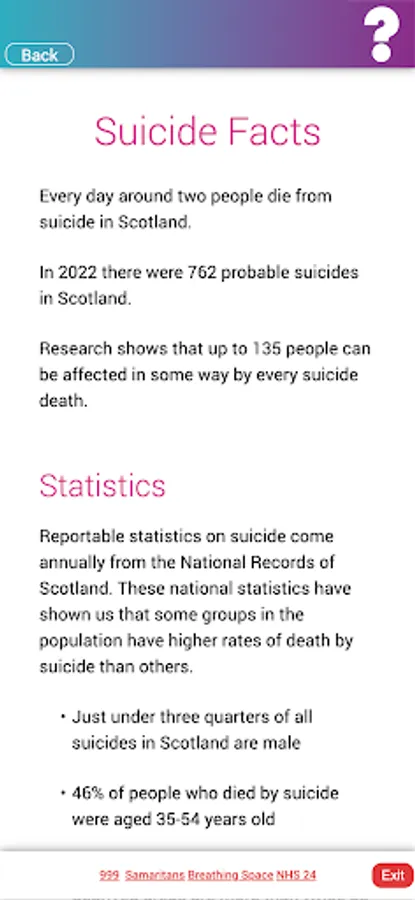Open the Samaritans link

point(155,875)
